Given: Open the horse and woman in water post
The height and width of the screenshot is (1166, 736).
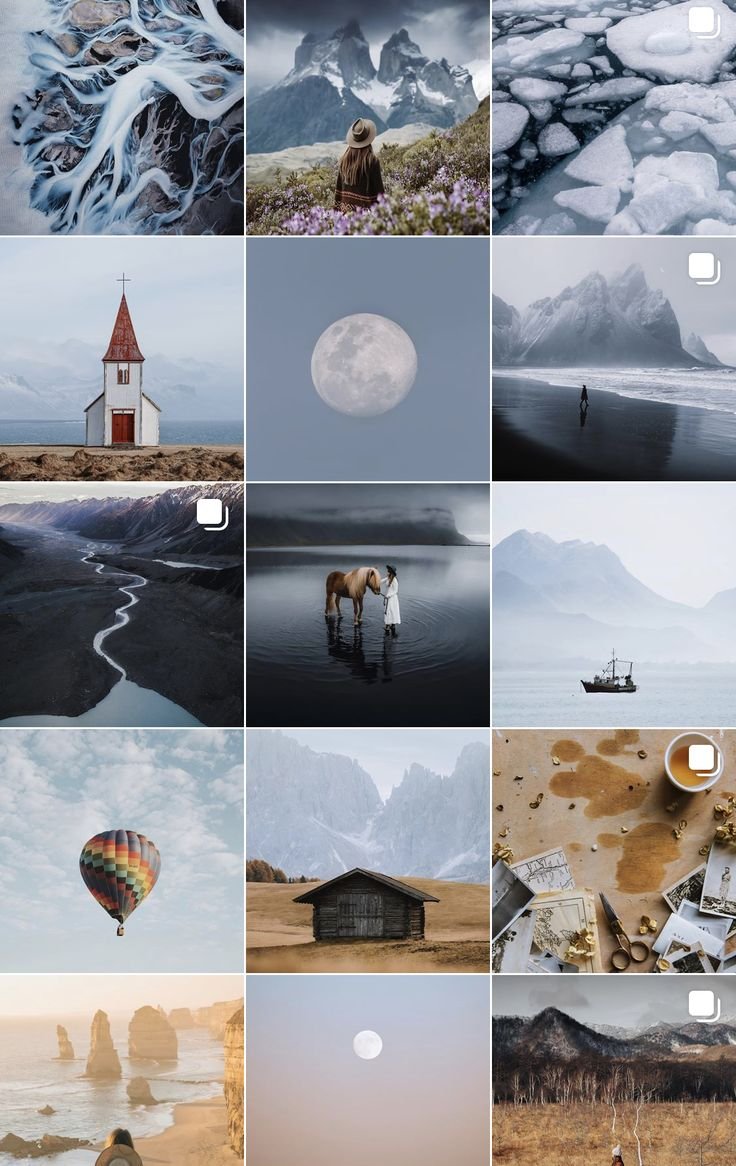Looking at the screenshot, I should coord(367,605).
